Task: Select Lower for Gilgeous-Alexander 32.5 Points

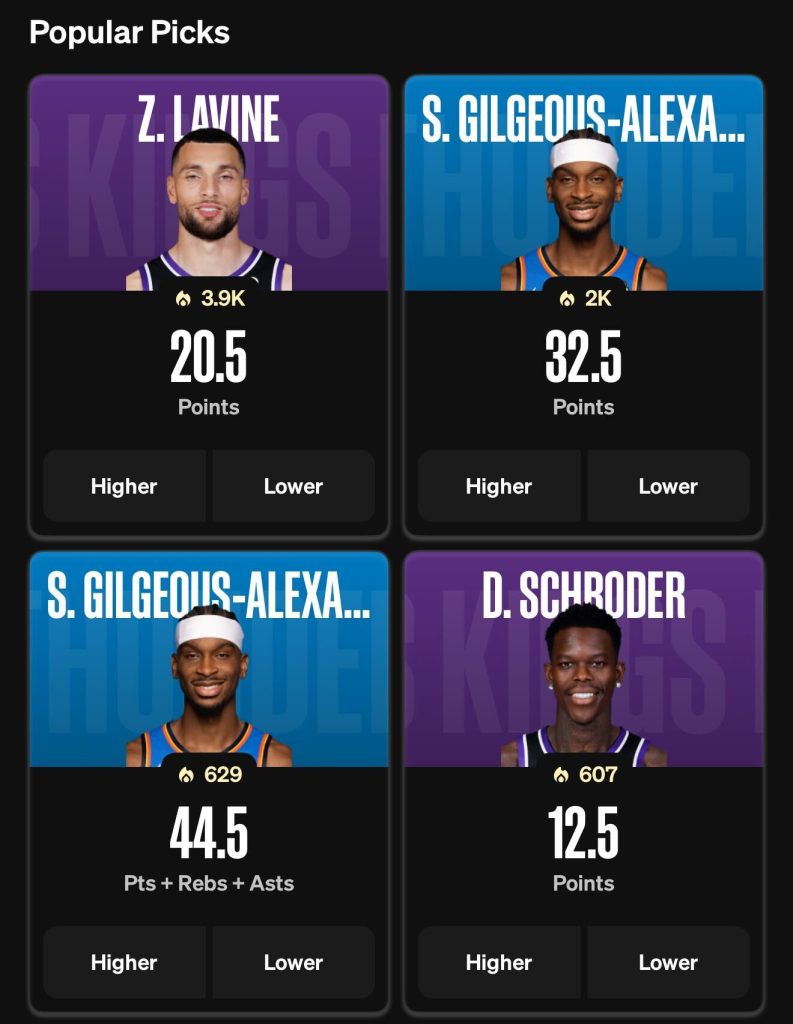Action: (668, 486)
